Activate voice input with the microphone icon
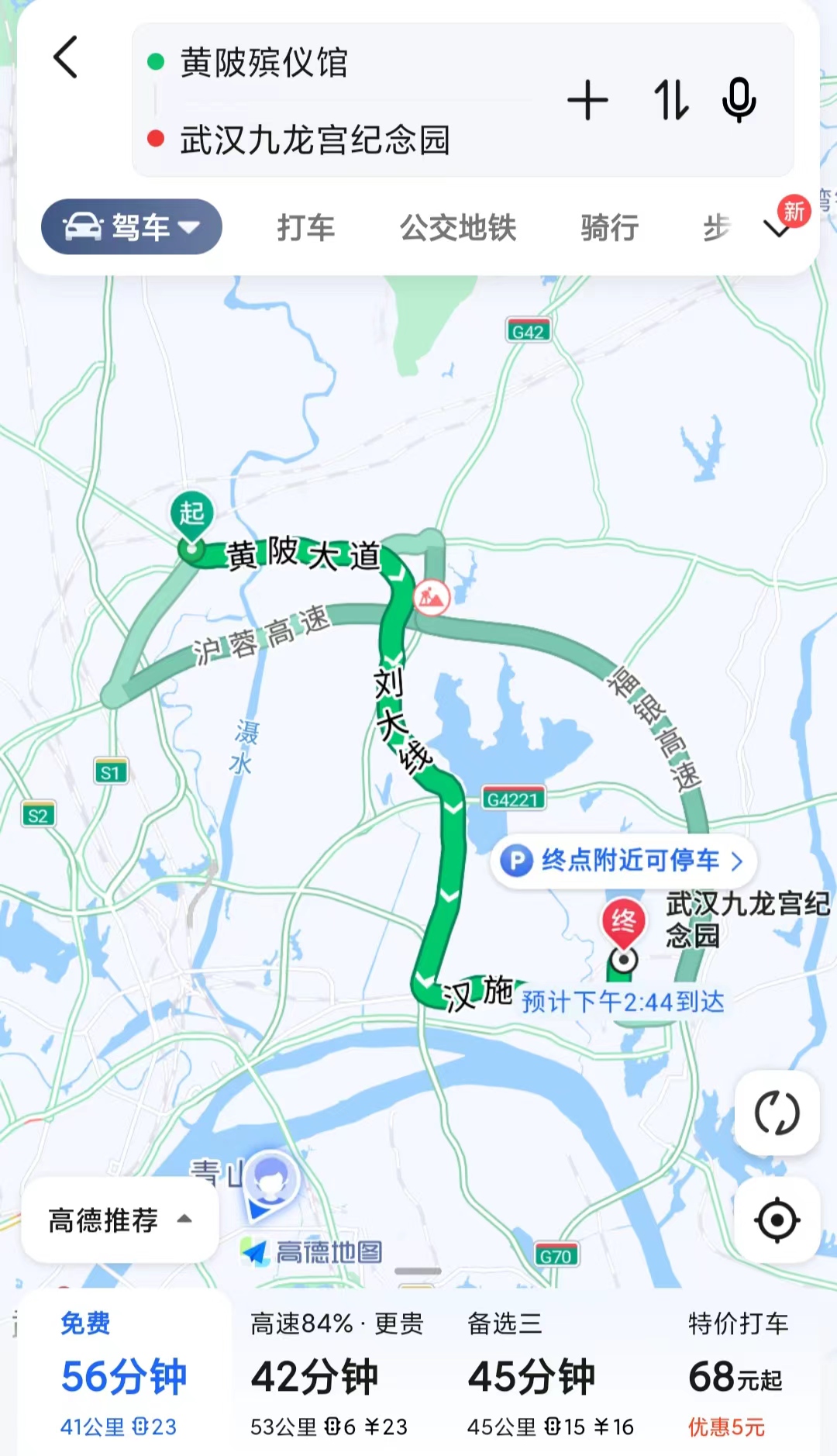 click(x=738, y=101)
